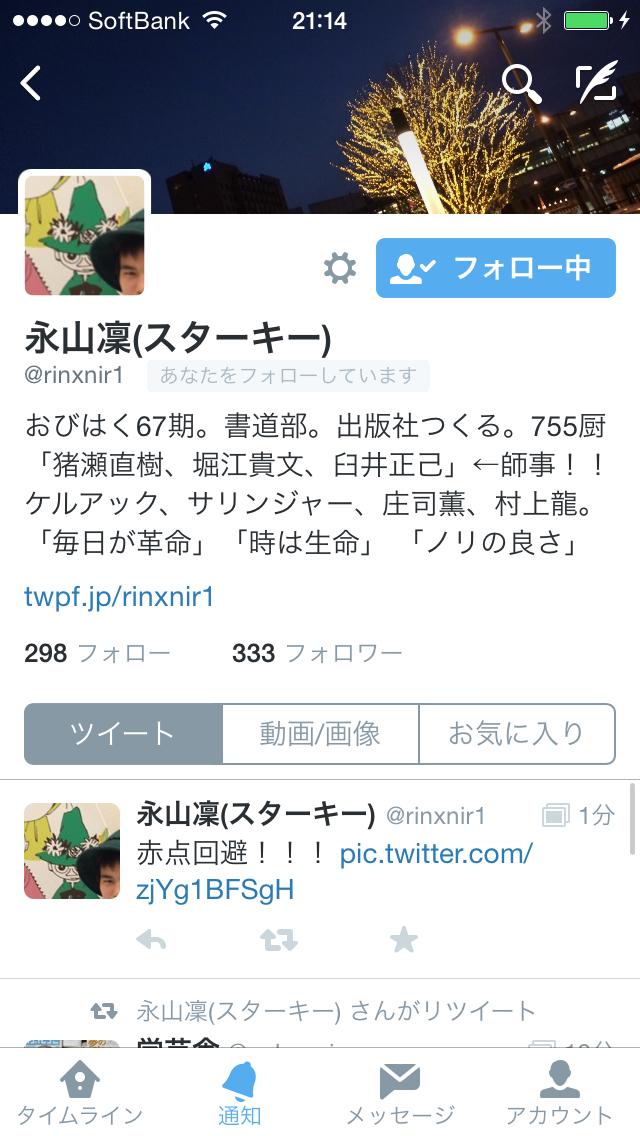
Task: Switch to the お気に入り segment
Action: pos(516,733)
